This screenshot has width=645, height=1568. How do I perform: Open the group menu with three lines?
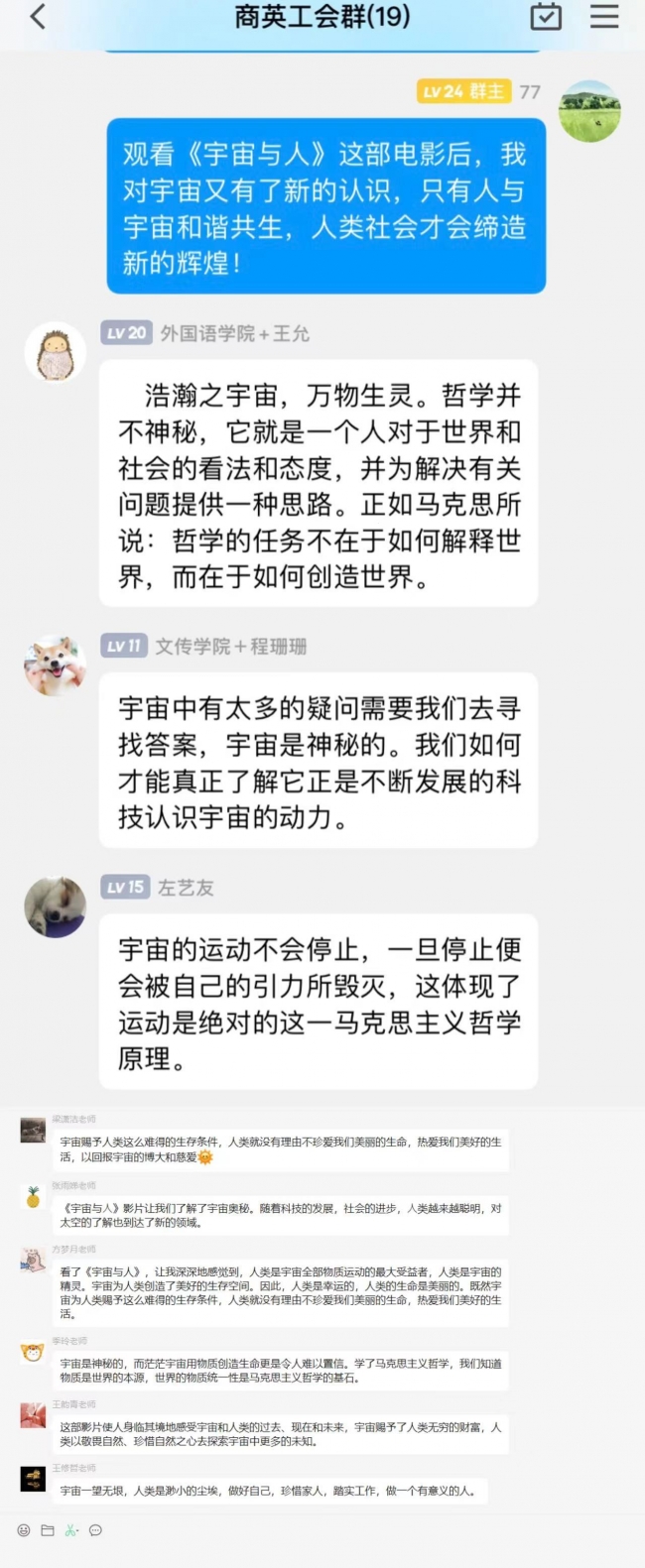(x=604, y=16)
